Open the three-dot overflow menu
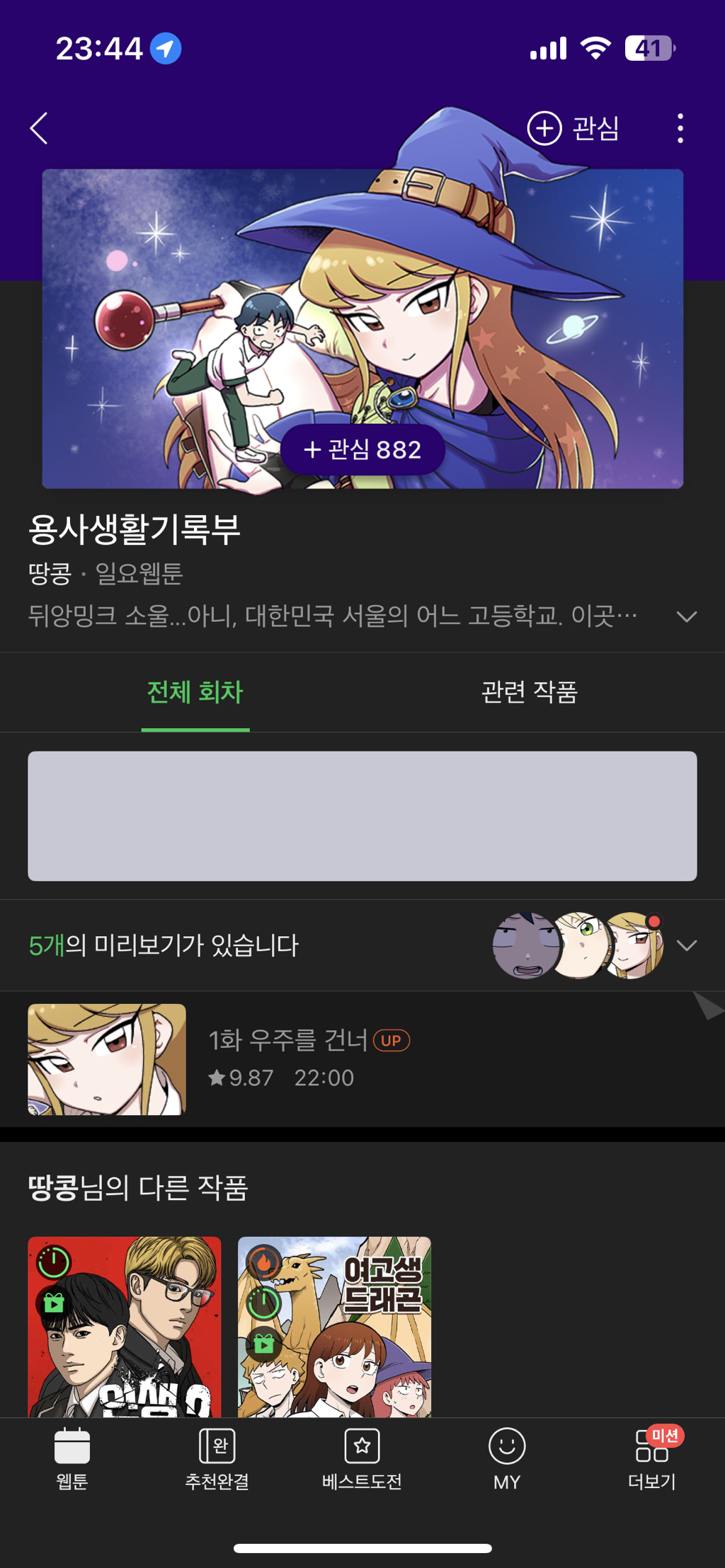The height and width of the screenshot is (1568, 725). (x=680, y=128)
